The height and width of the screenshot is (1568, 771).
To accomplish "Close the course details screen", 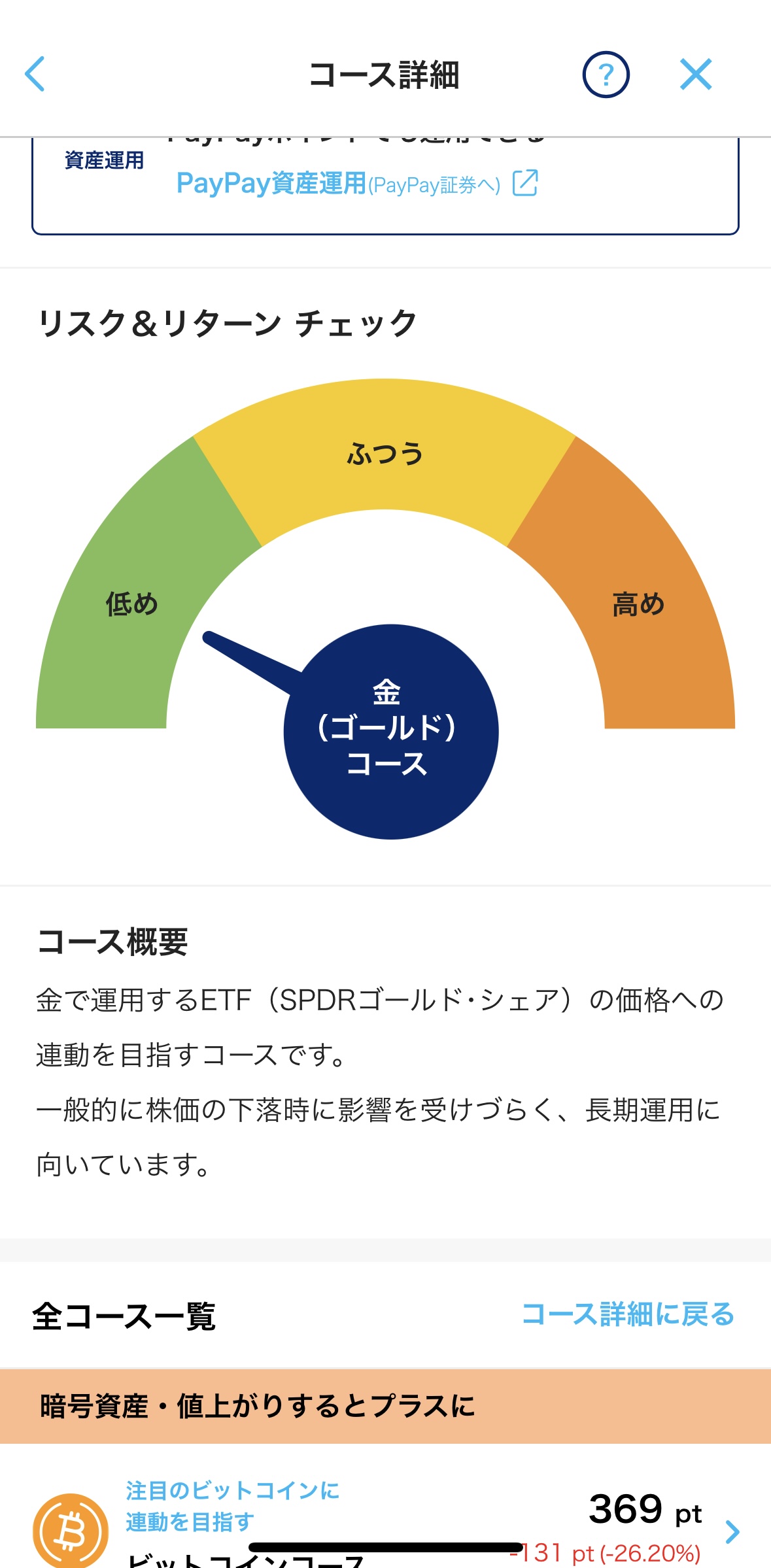I will click(x=695, y=74).
